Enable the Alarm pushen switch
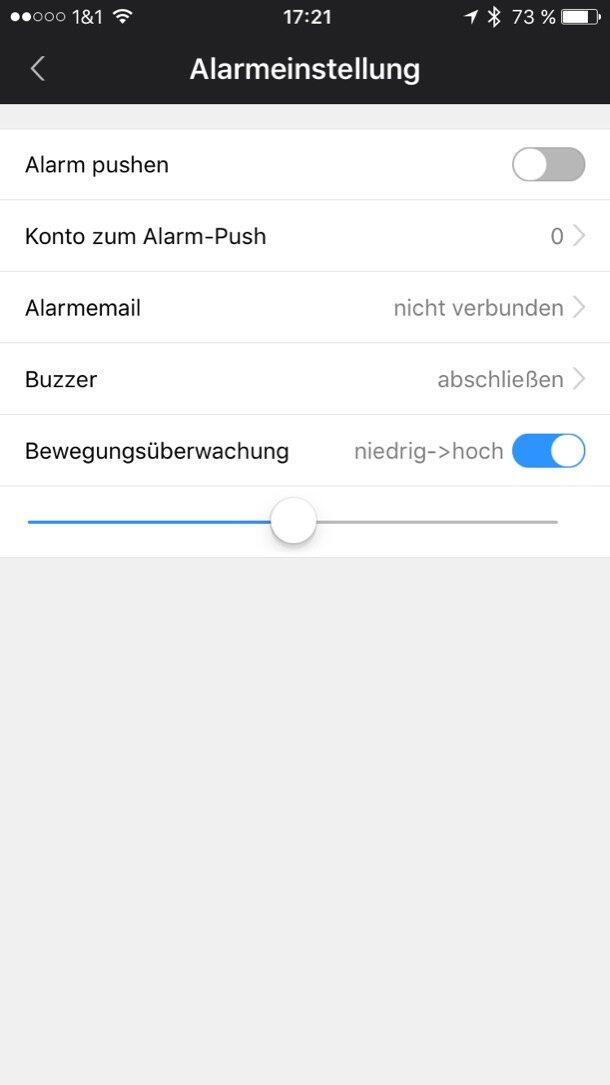Image resolution: width=610 pixels, height=1085 pixels. (548, 165)
